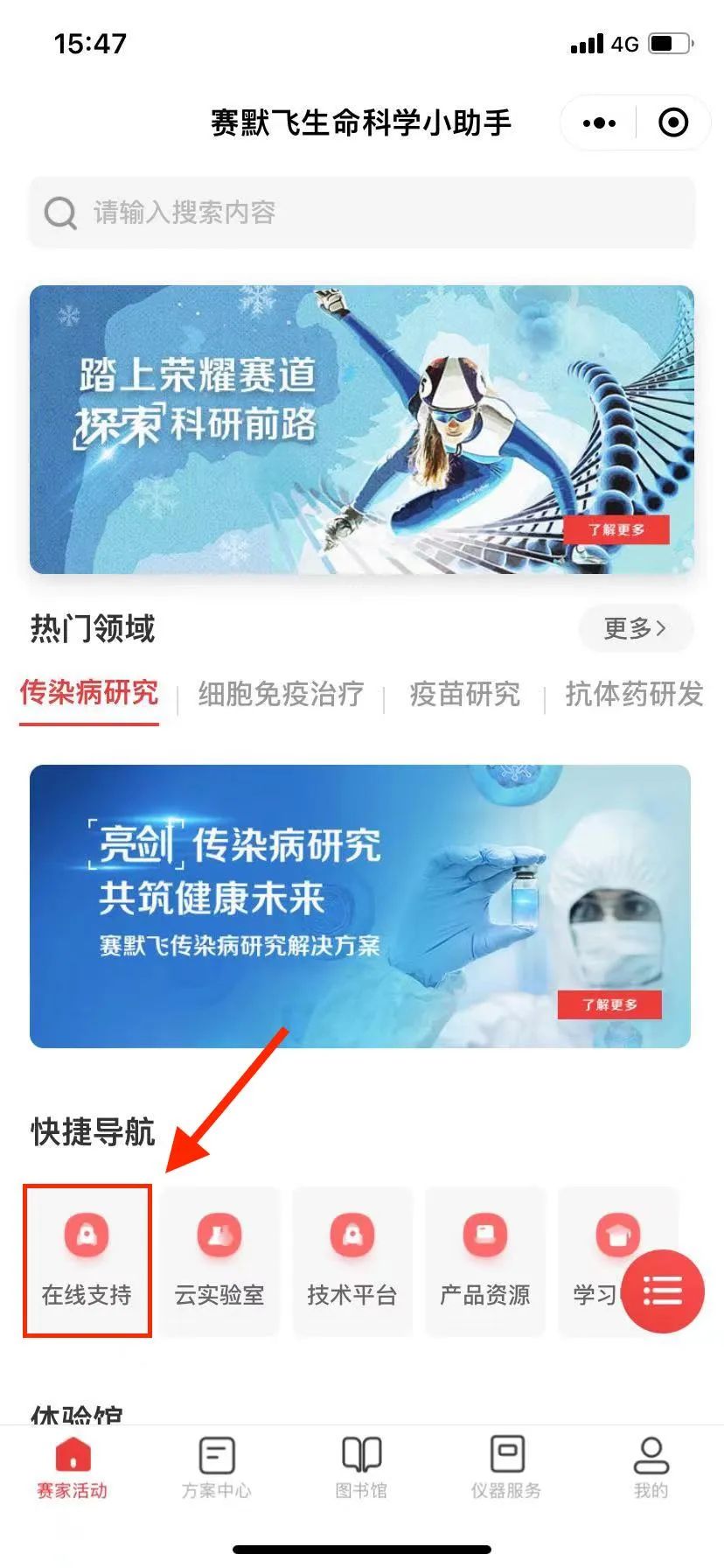Open 产品资源 shortcut
This screenshot has width=724, height=1568.
coord(485,1260)
